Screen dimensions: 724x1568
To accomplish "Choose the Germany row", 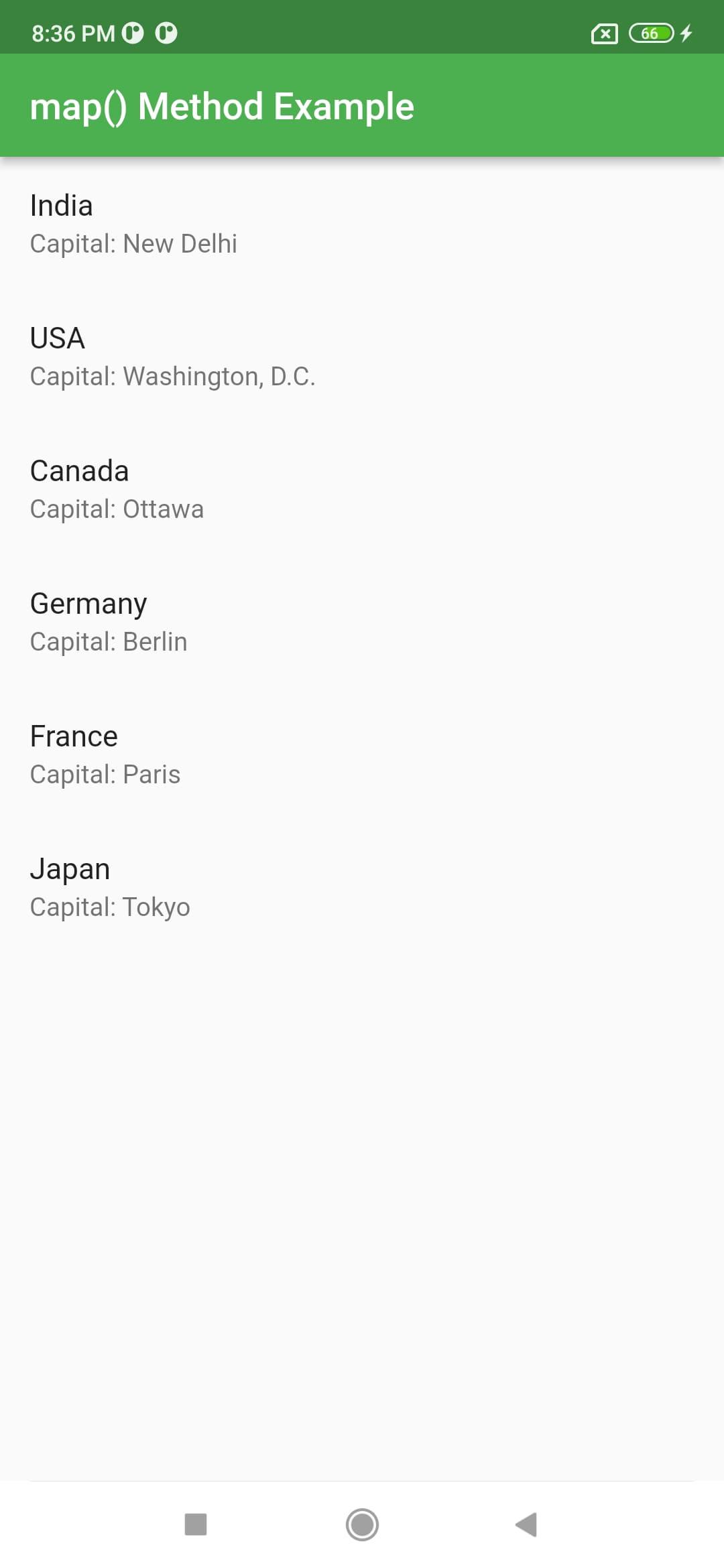I will coord(362,622).
